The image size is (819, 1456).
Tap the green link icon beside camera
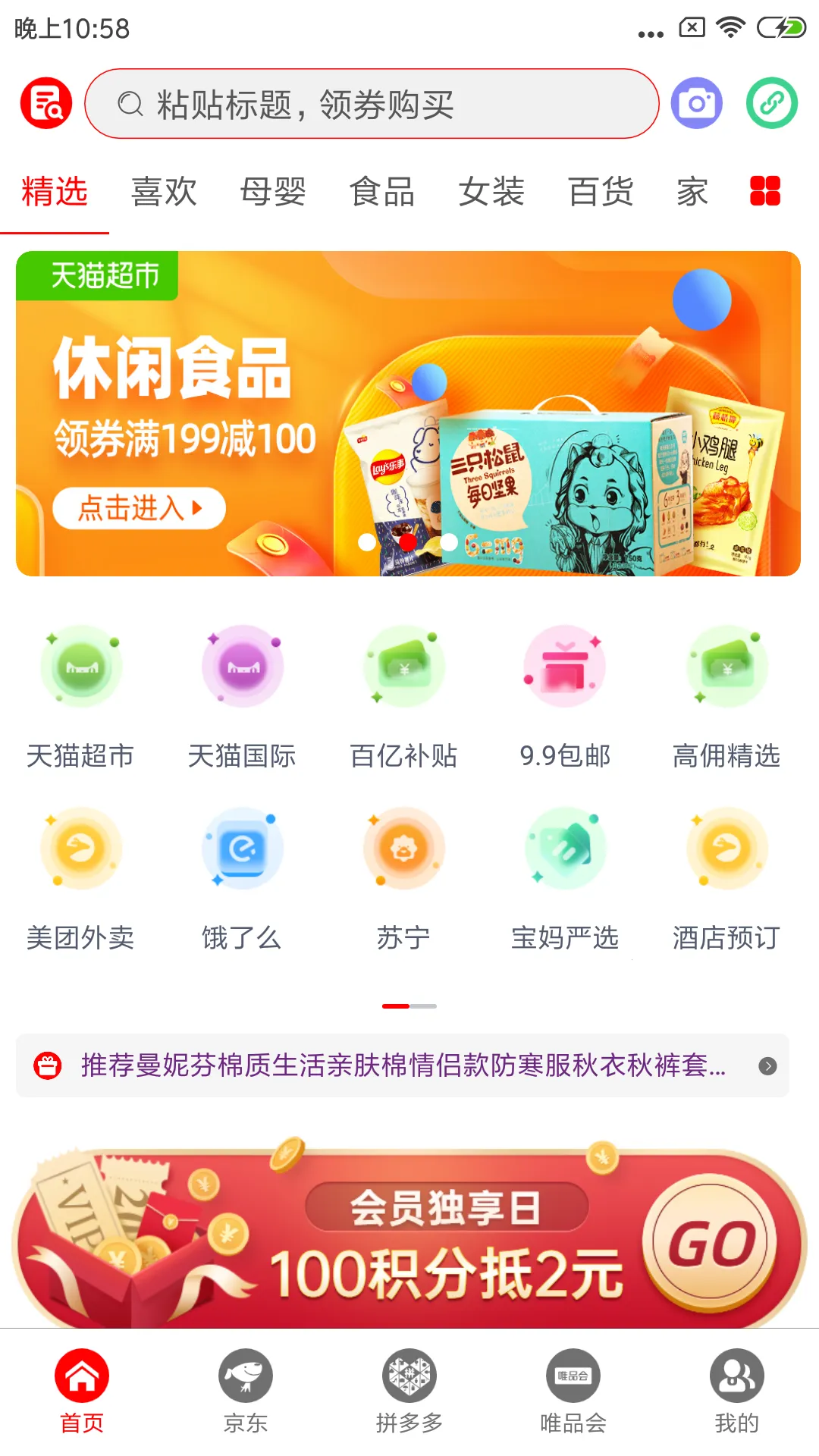pyautogui.click(x=770, y=103)
